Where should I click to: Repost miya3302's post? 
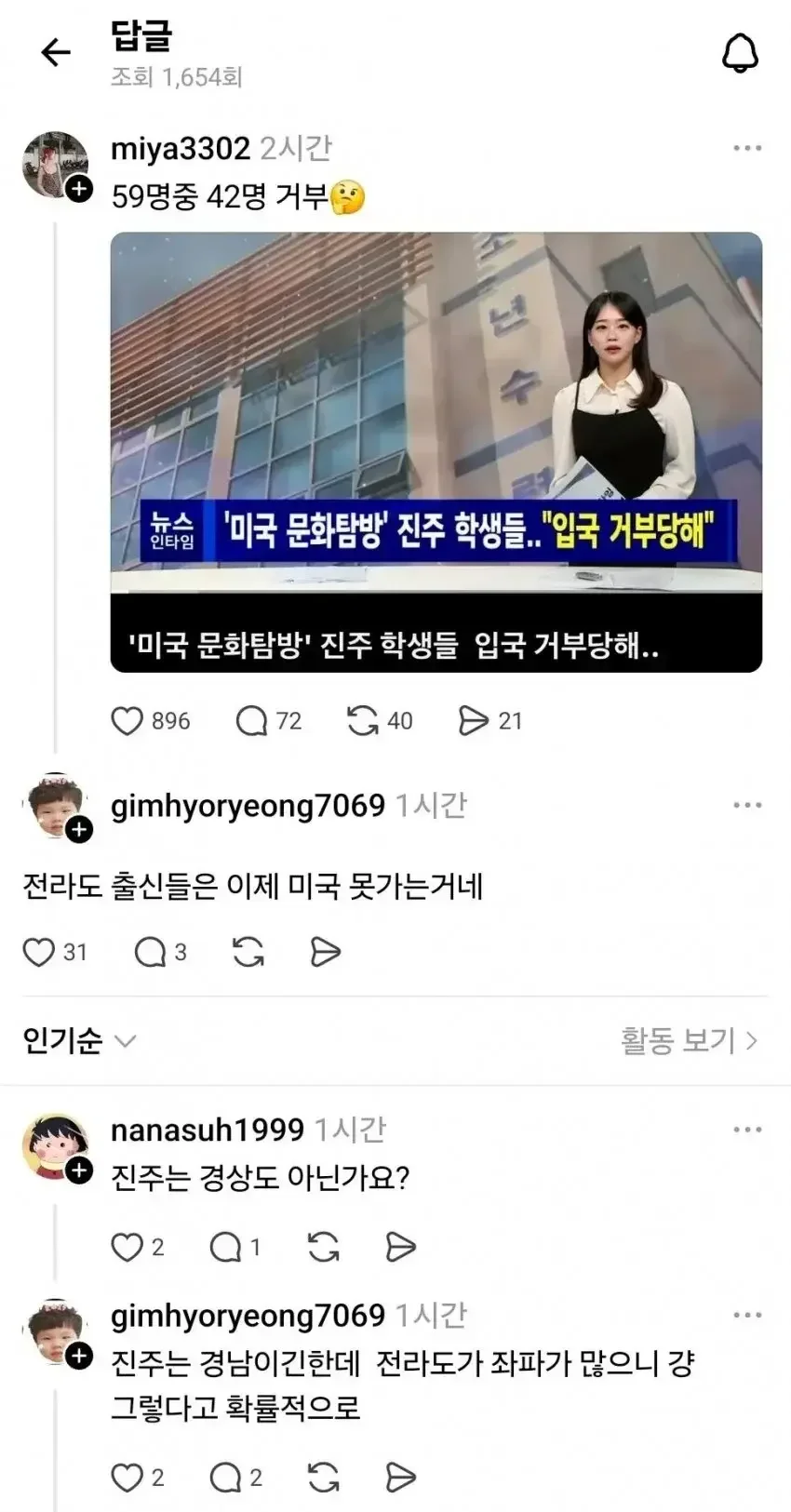[362, 721]
